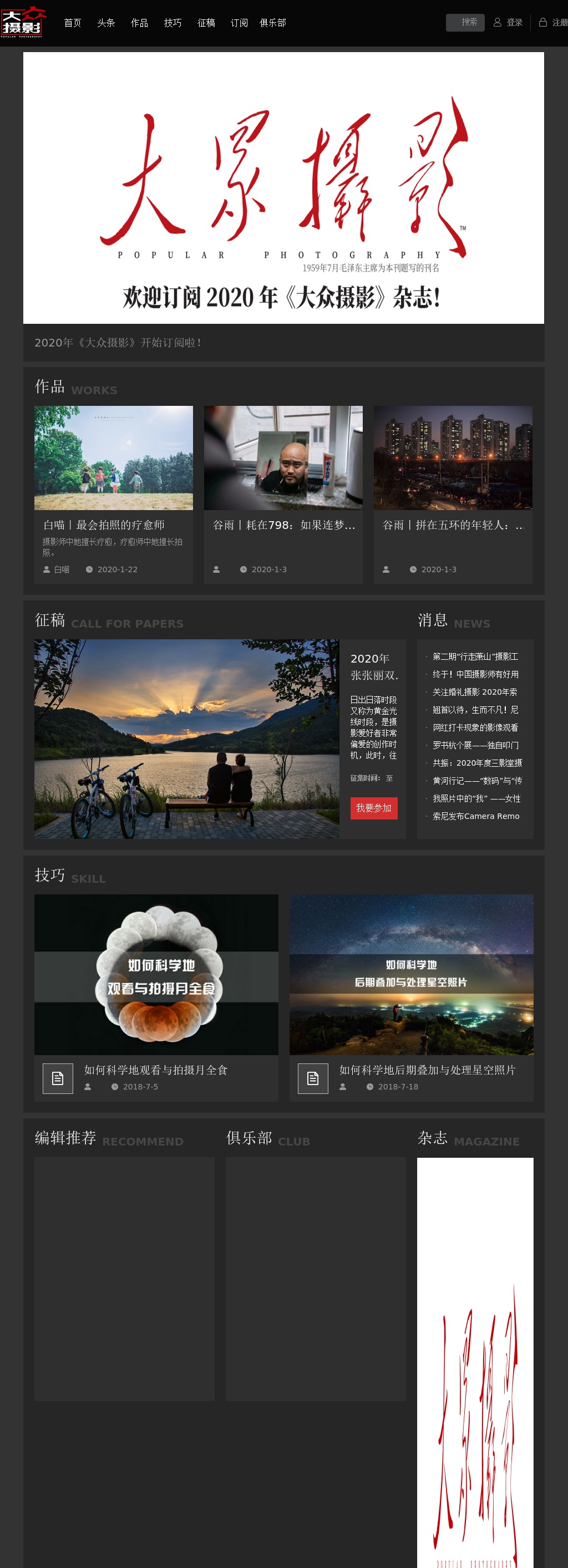
Task: Read the news item 终于！中国摄影师有好用
Action: tap(475, 674)
